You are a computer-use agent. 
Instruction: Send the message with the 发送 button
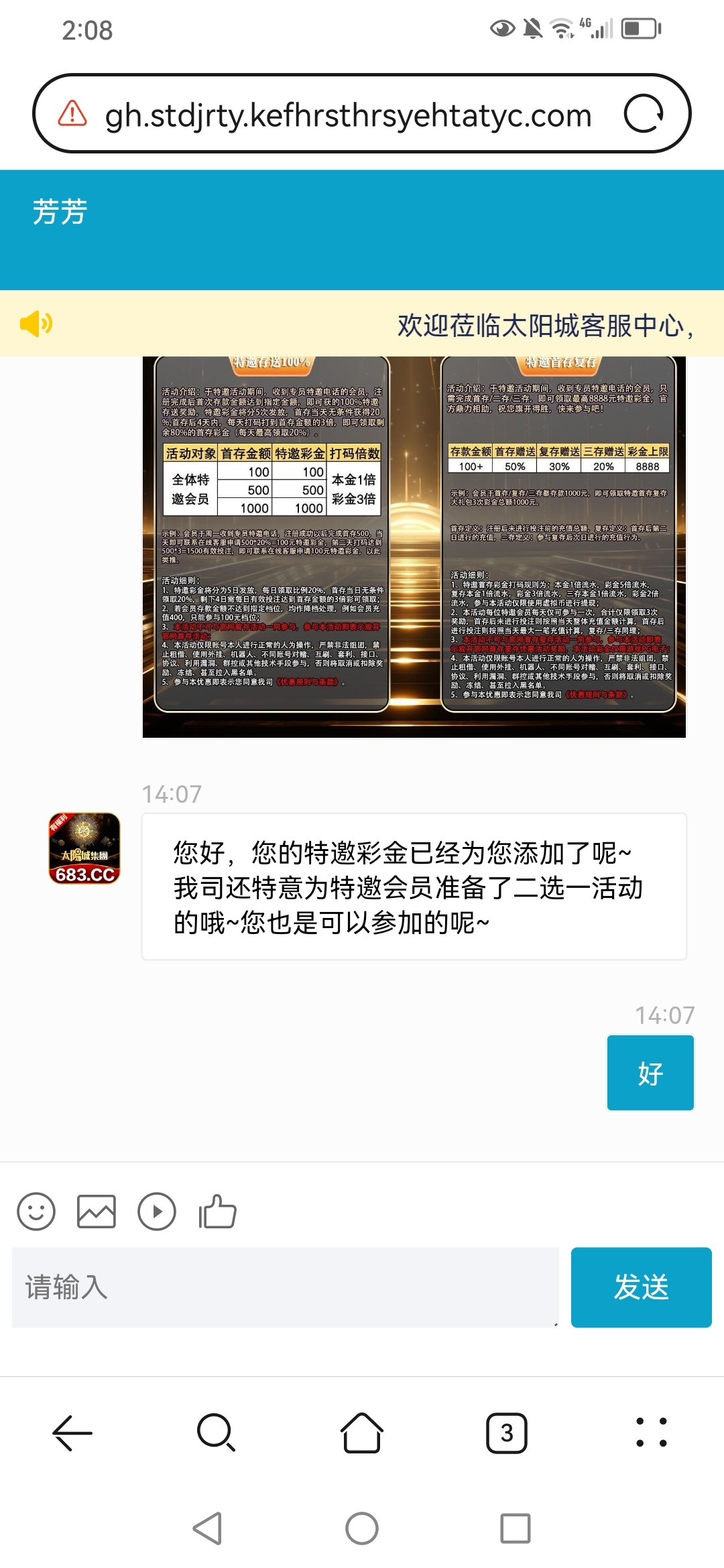click(641, 1287)
